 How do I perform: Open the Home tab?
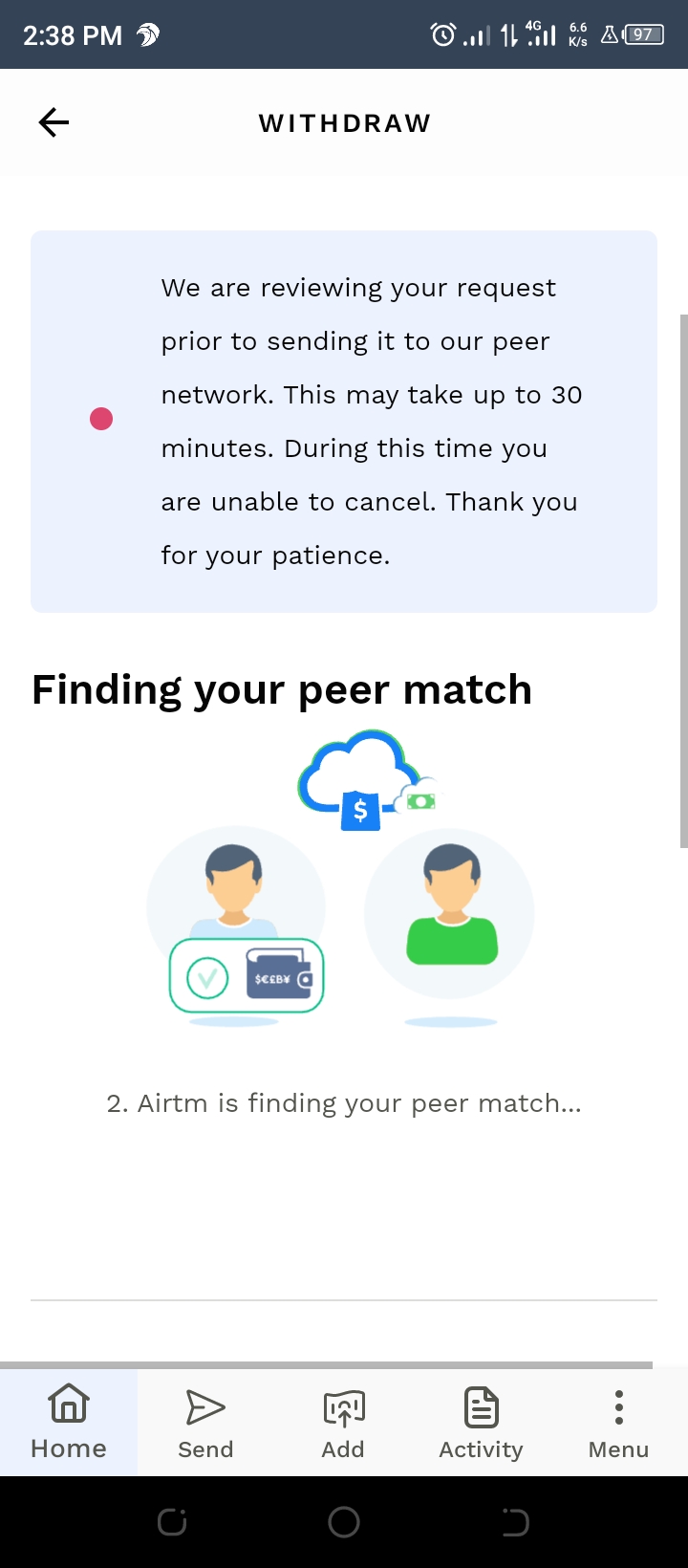click(69, 1423)
